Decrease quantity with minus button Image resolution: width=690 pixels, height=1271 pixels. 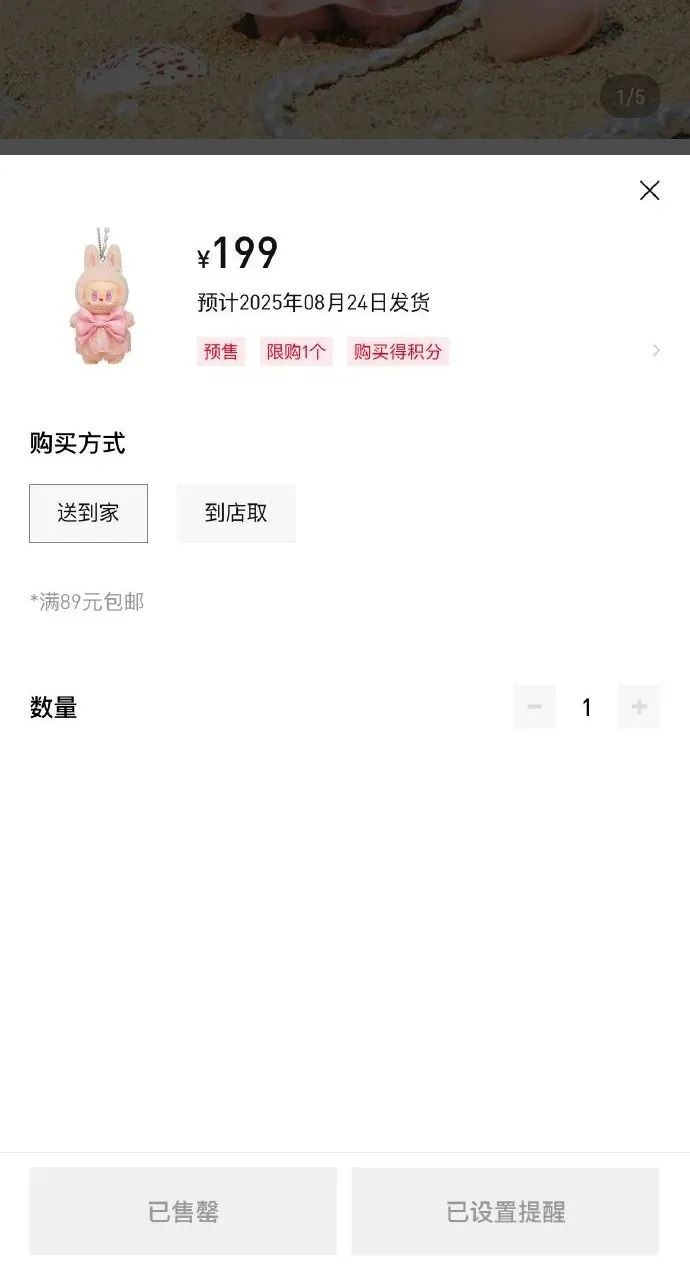535,707
